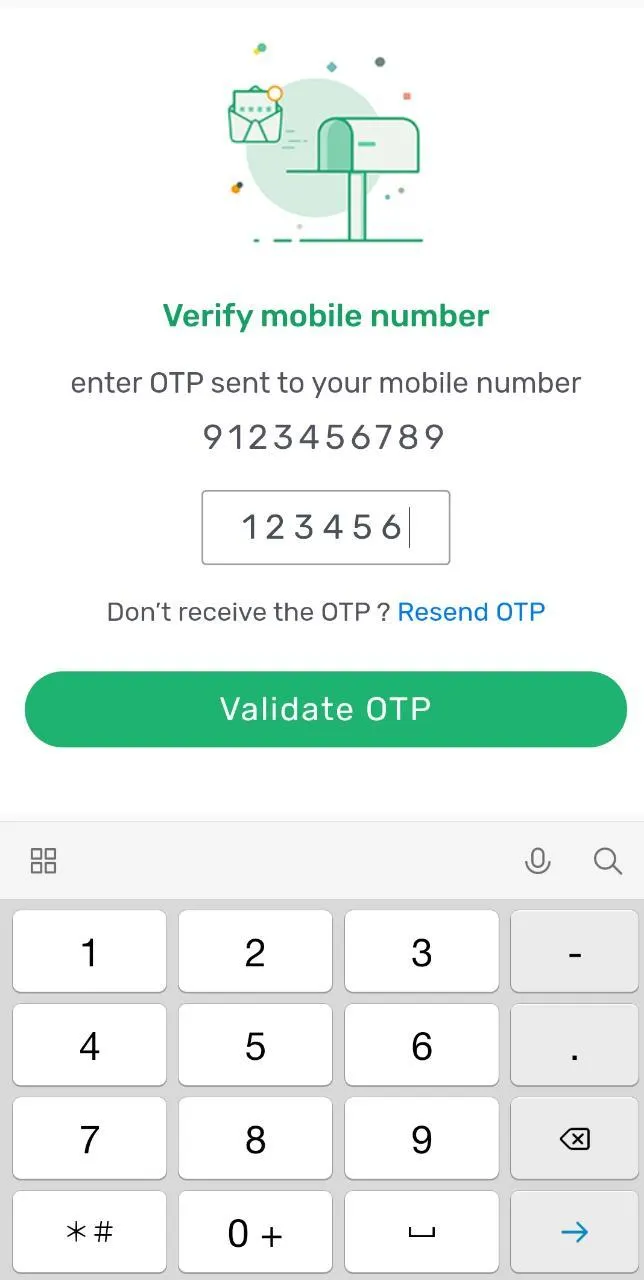The width and height of the screenshot is (644, 1280).
Task: Tap the keyboard's arrow enter key
Action: point(575,1232)
